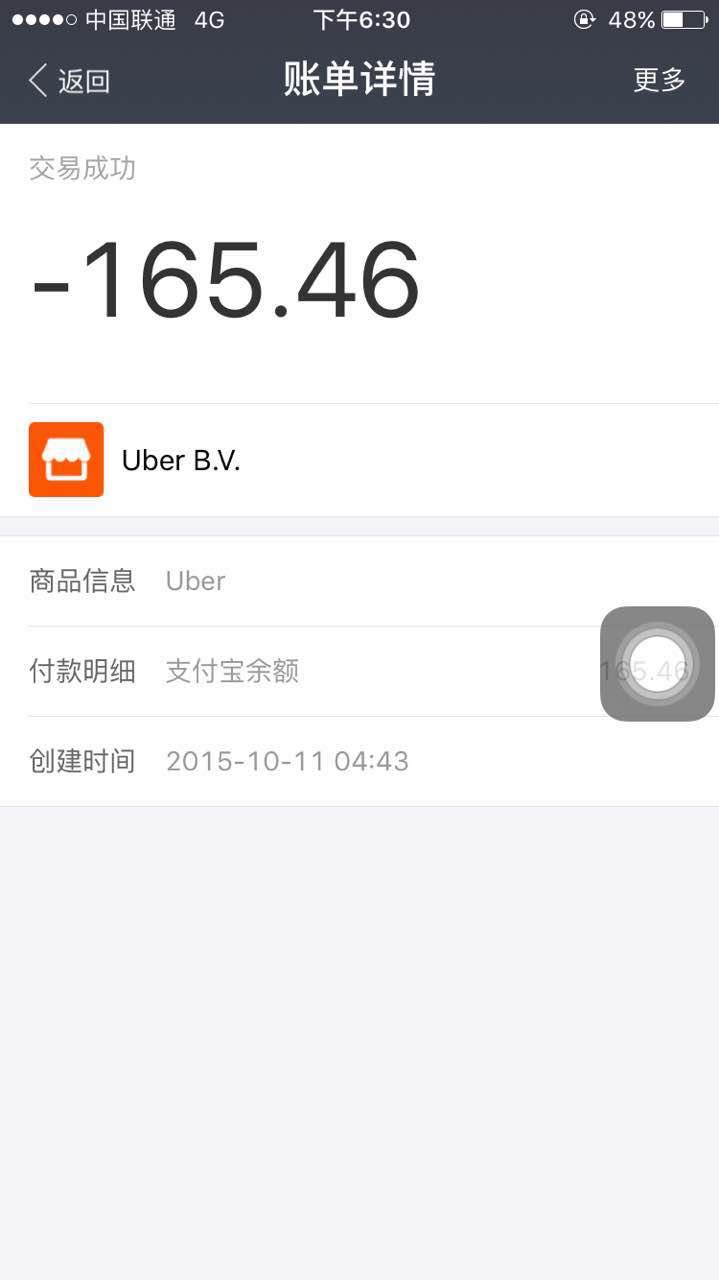Screen dimensions: 719x1280
Task: Open the 更多 menu
Action: pyautogui.click(x=659, y=81)
